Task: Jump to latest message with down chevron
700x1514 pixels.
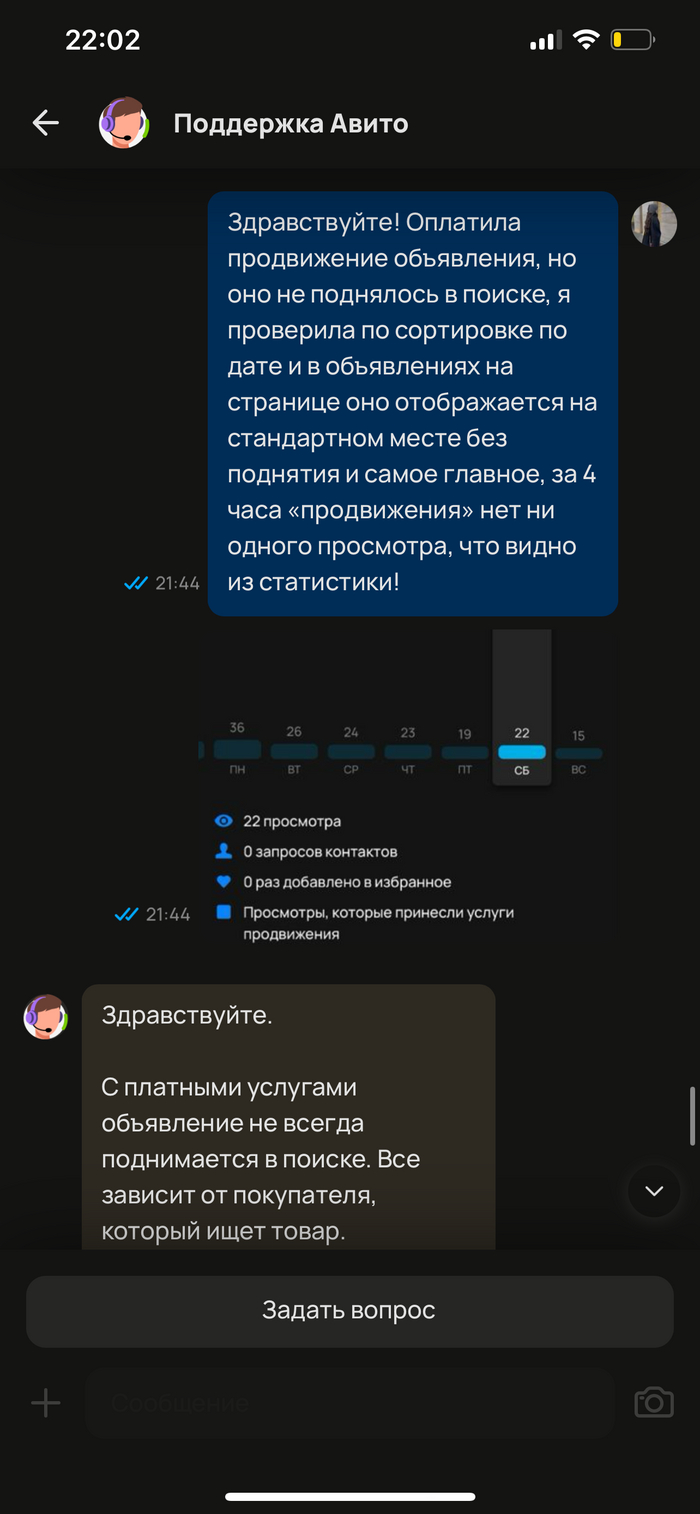Action: point(654,1190)
